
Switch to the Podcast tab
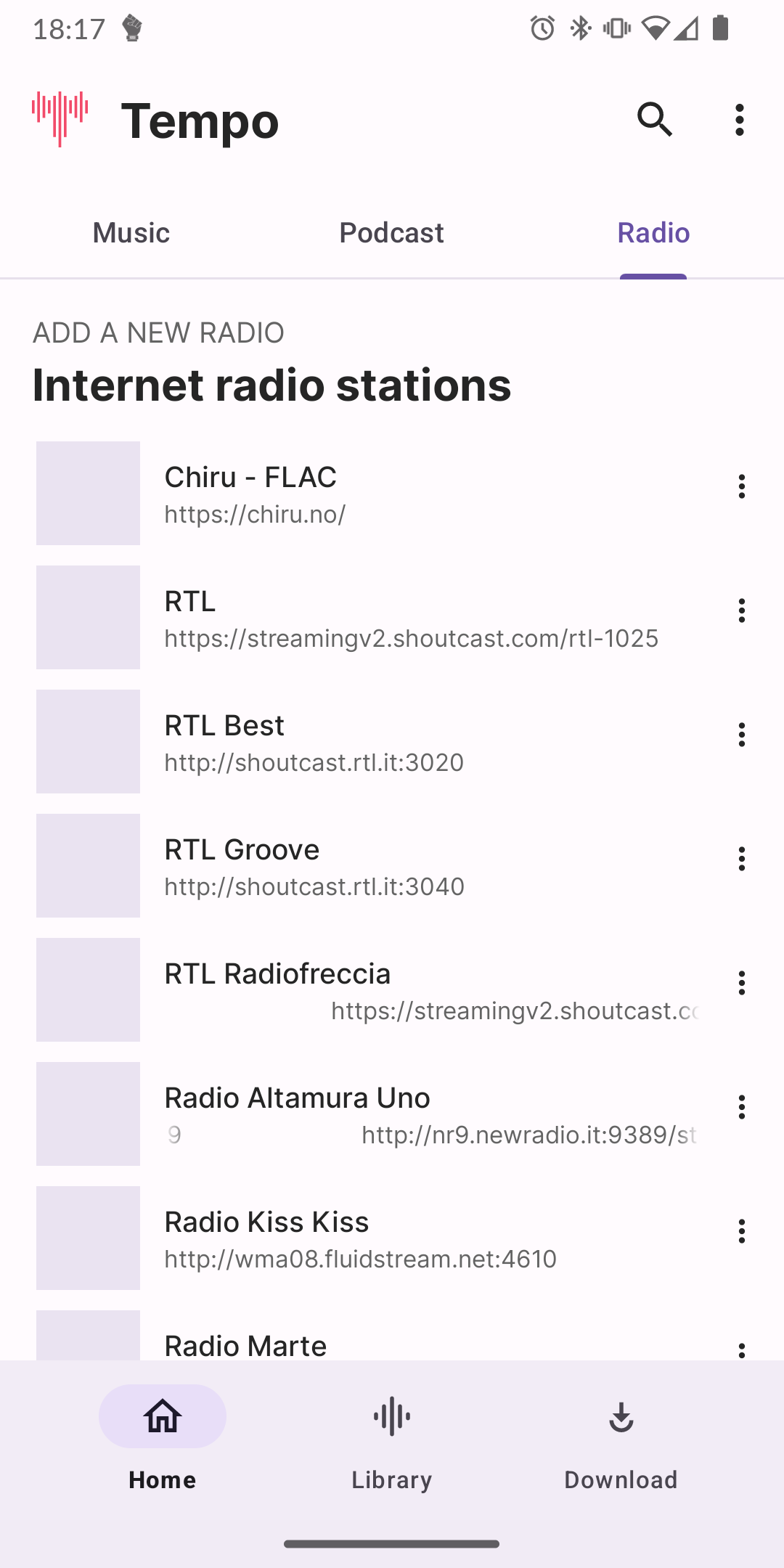point(391,233)
